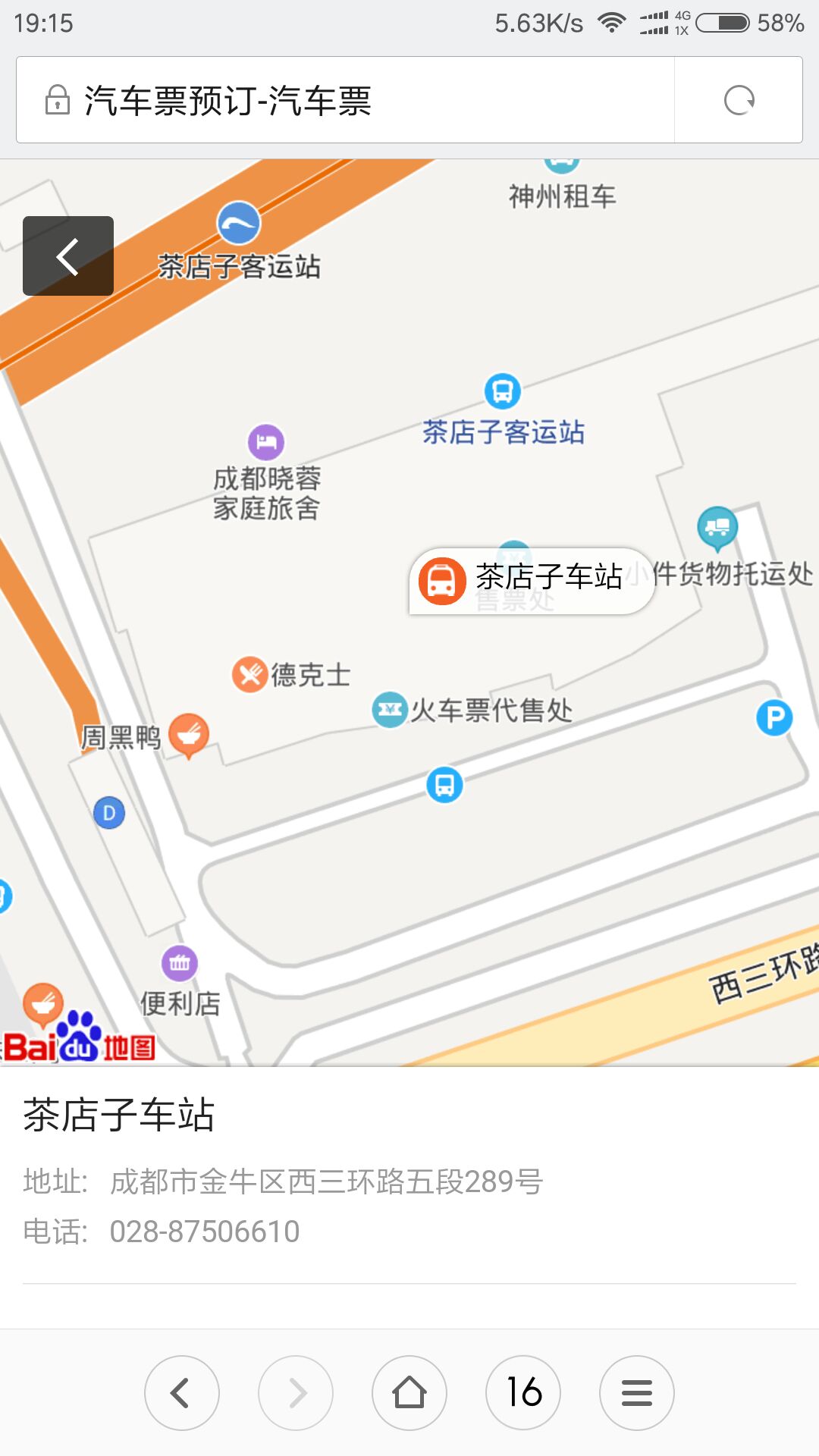Reload the page with the refresh icon
This screenshot has width=819, height=1456.
click(x=739, y=100)
